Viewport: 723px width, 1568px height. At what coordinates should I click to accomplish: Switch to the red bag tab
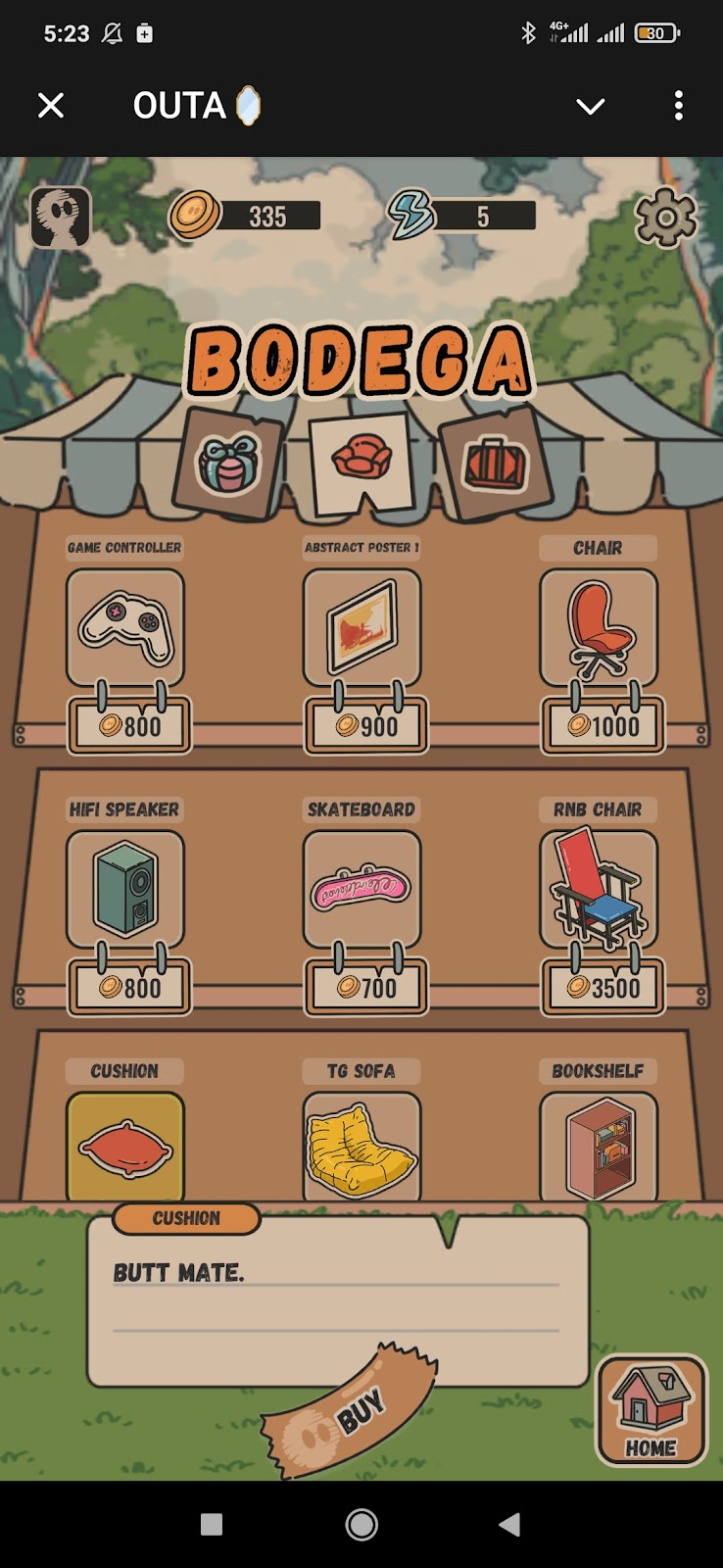pos(494,463)
